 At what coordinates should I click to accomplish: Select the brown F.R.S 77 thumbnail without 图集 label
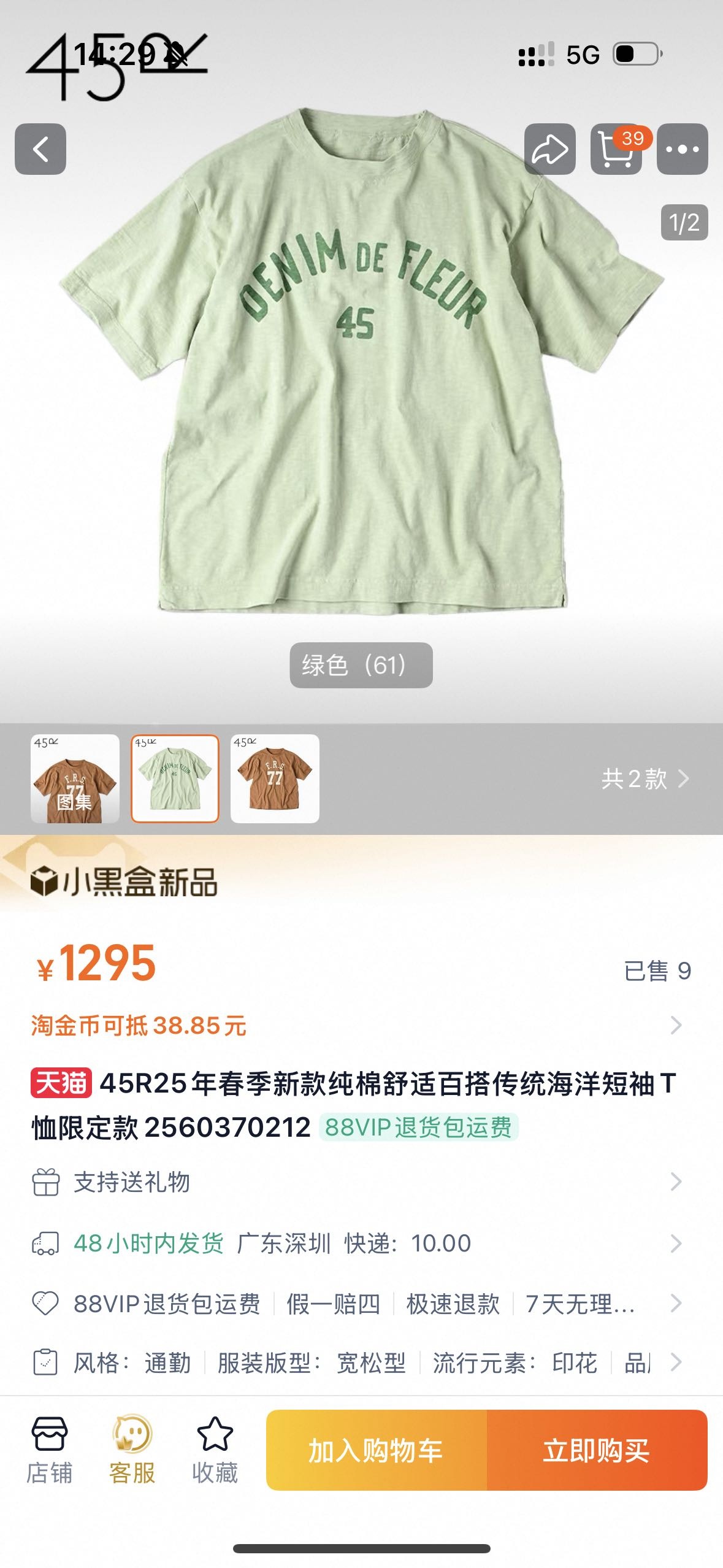tap(275, 778)
